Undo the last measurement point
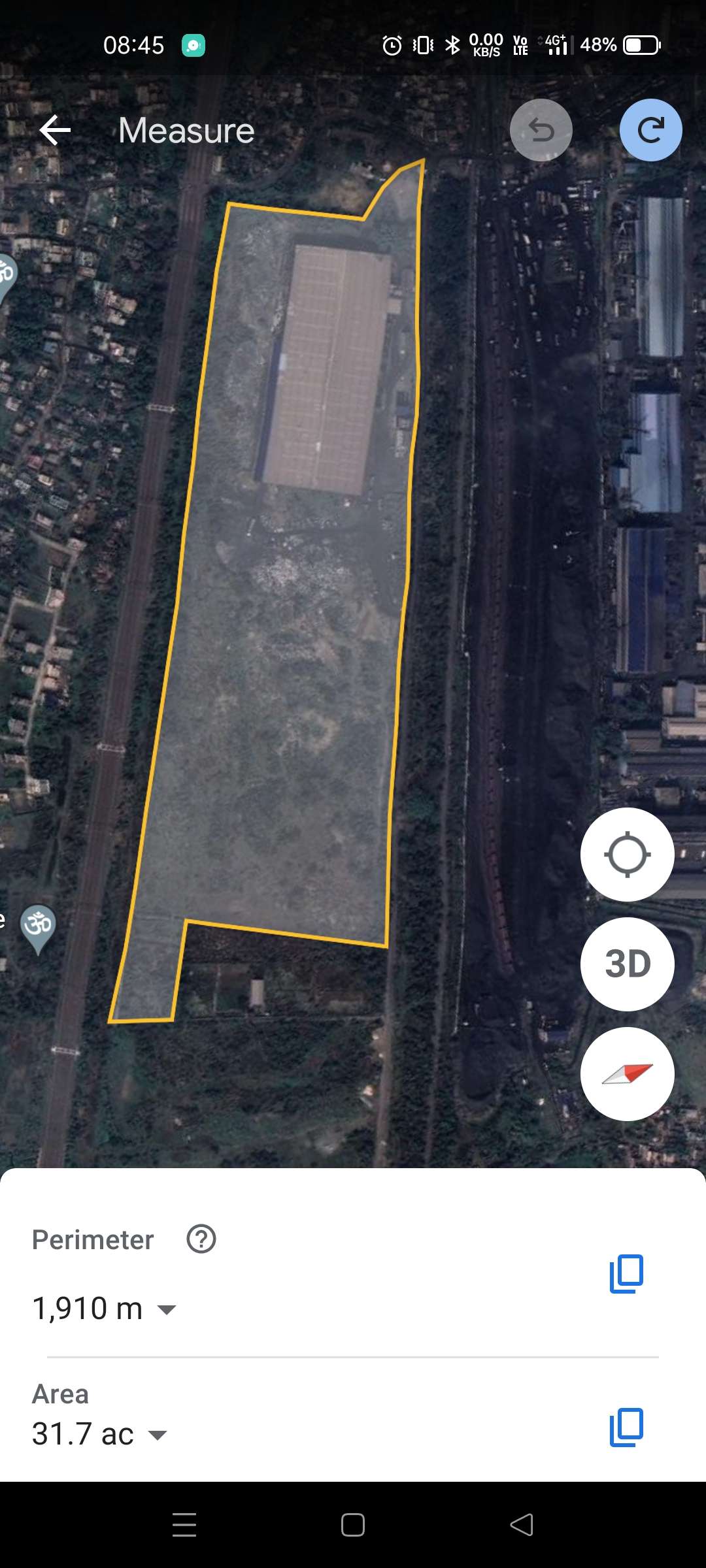The height and width of the screenshot is (1568, 706). point(541,130)
